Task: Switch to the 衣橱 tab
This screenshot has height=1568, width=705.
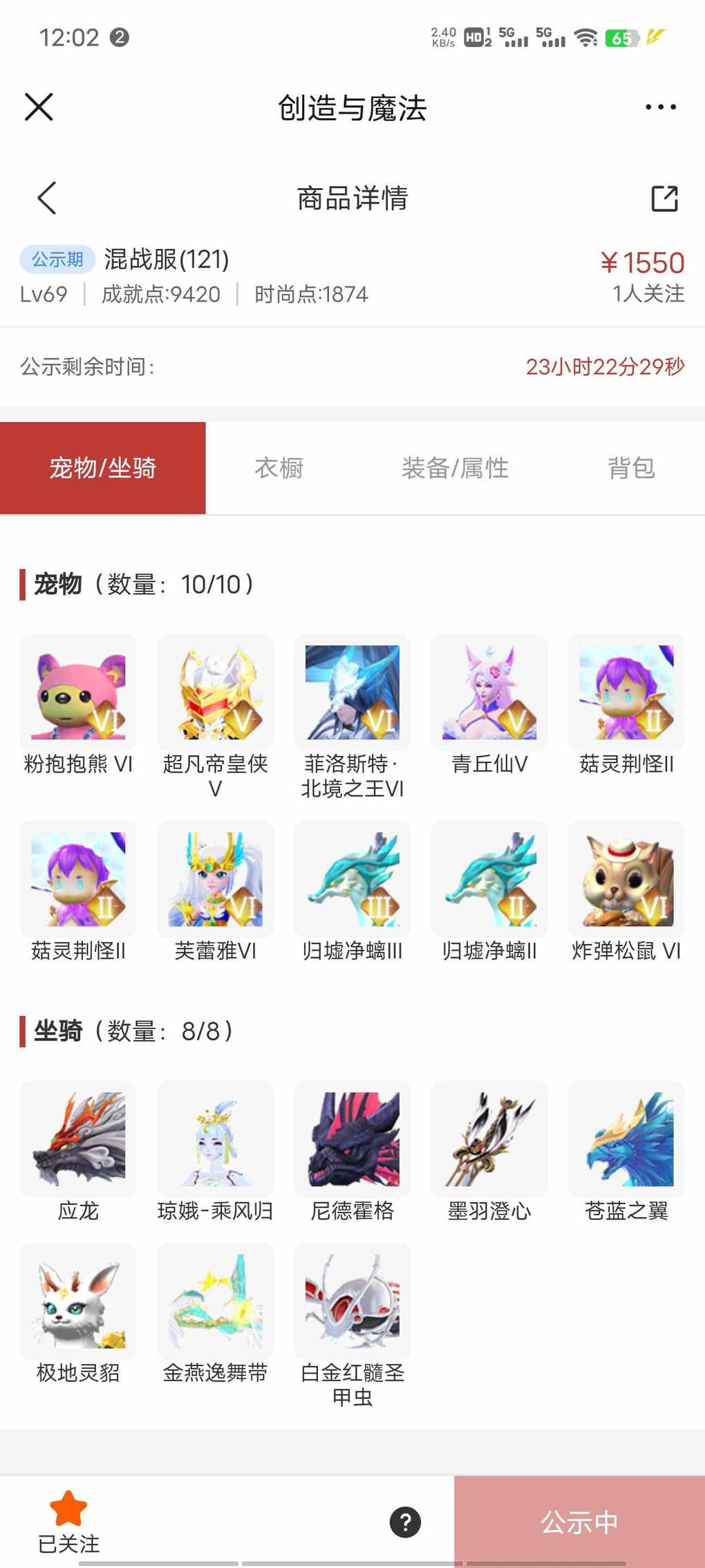Action: [279, 468]
